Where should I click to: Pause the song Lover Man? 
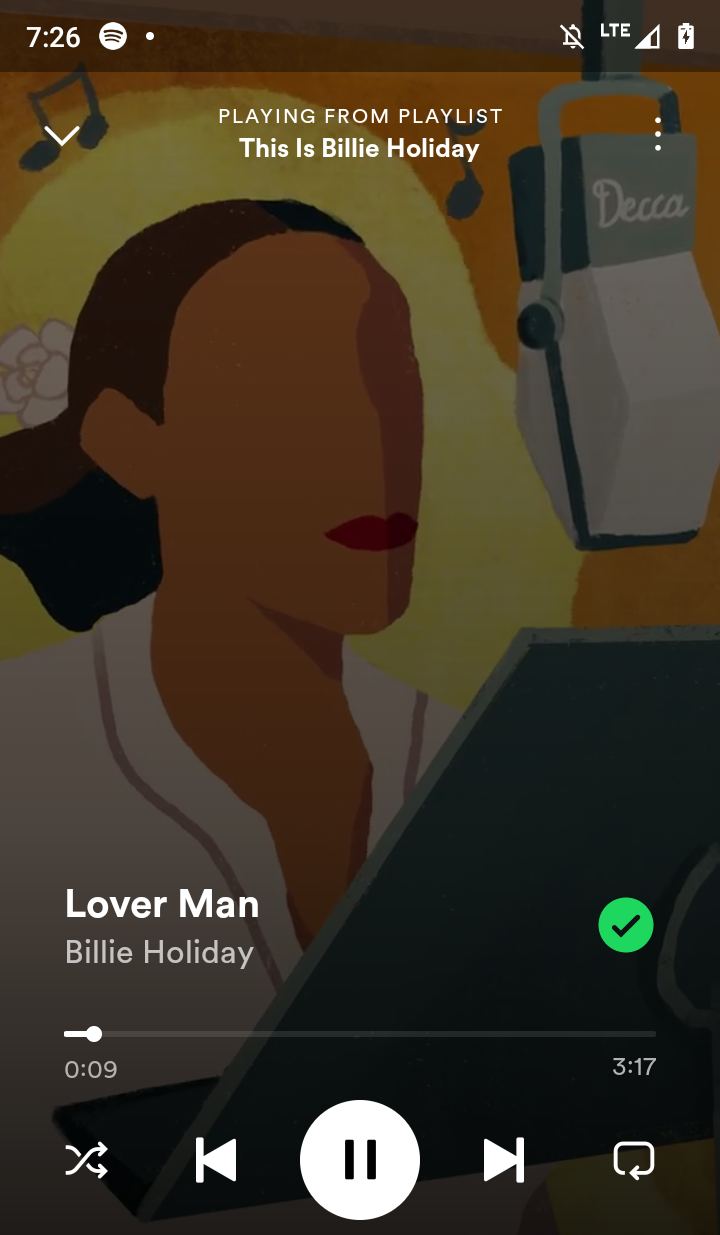click(x=360, y=1160)
